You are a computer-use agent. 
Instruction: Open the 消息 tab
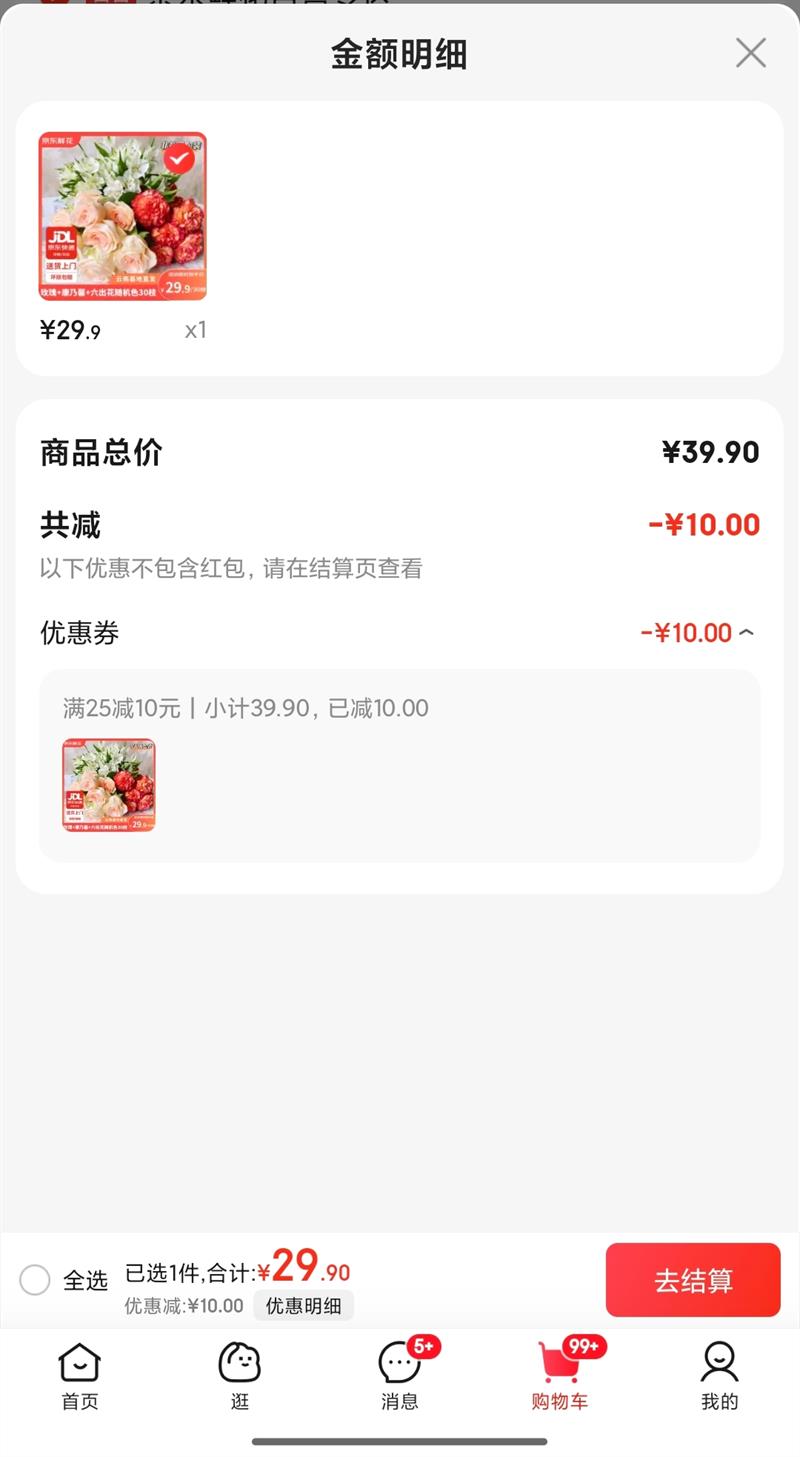coord(400,1375)
